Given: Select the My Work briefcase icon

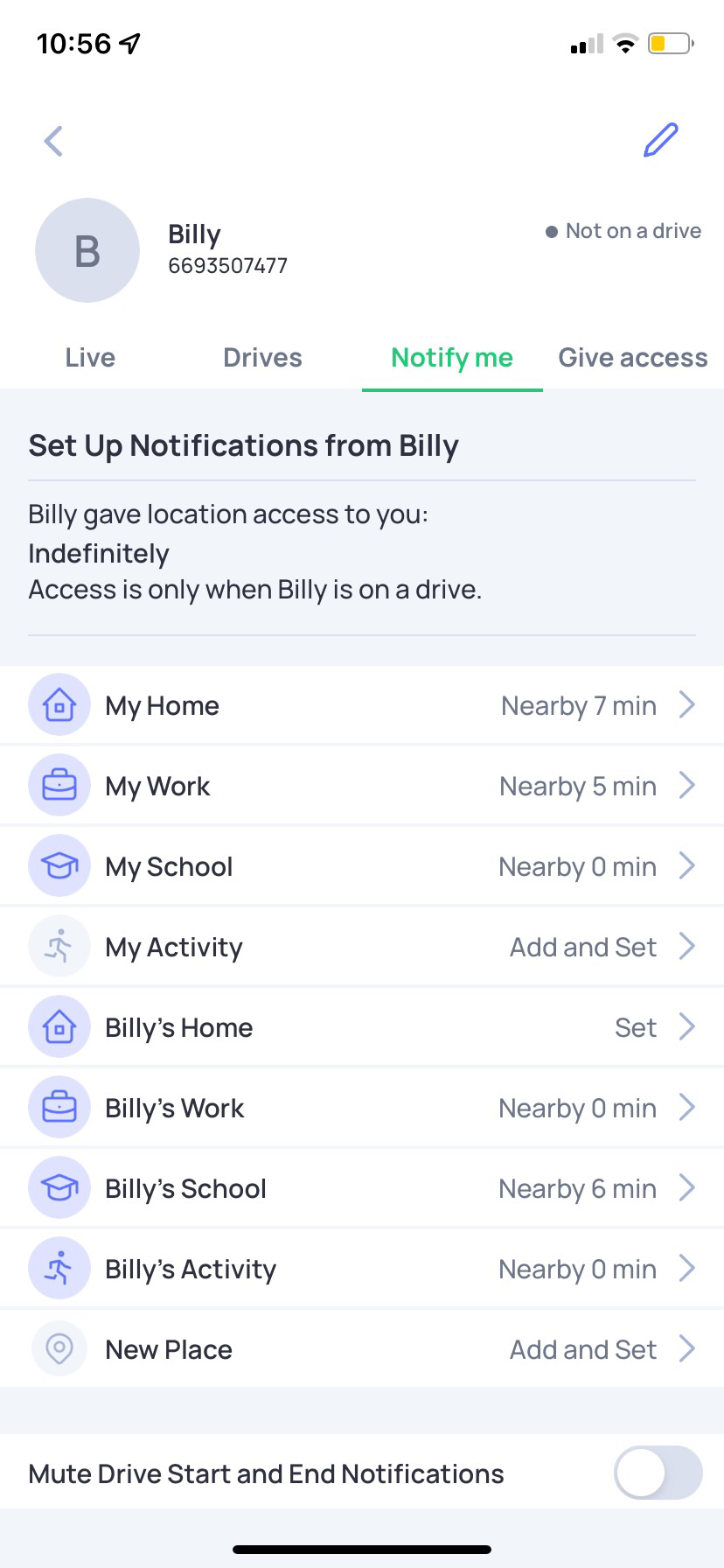Looking at the screenshot, I should [x=59, y=785].
